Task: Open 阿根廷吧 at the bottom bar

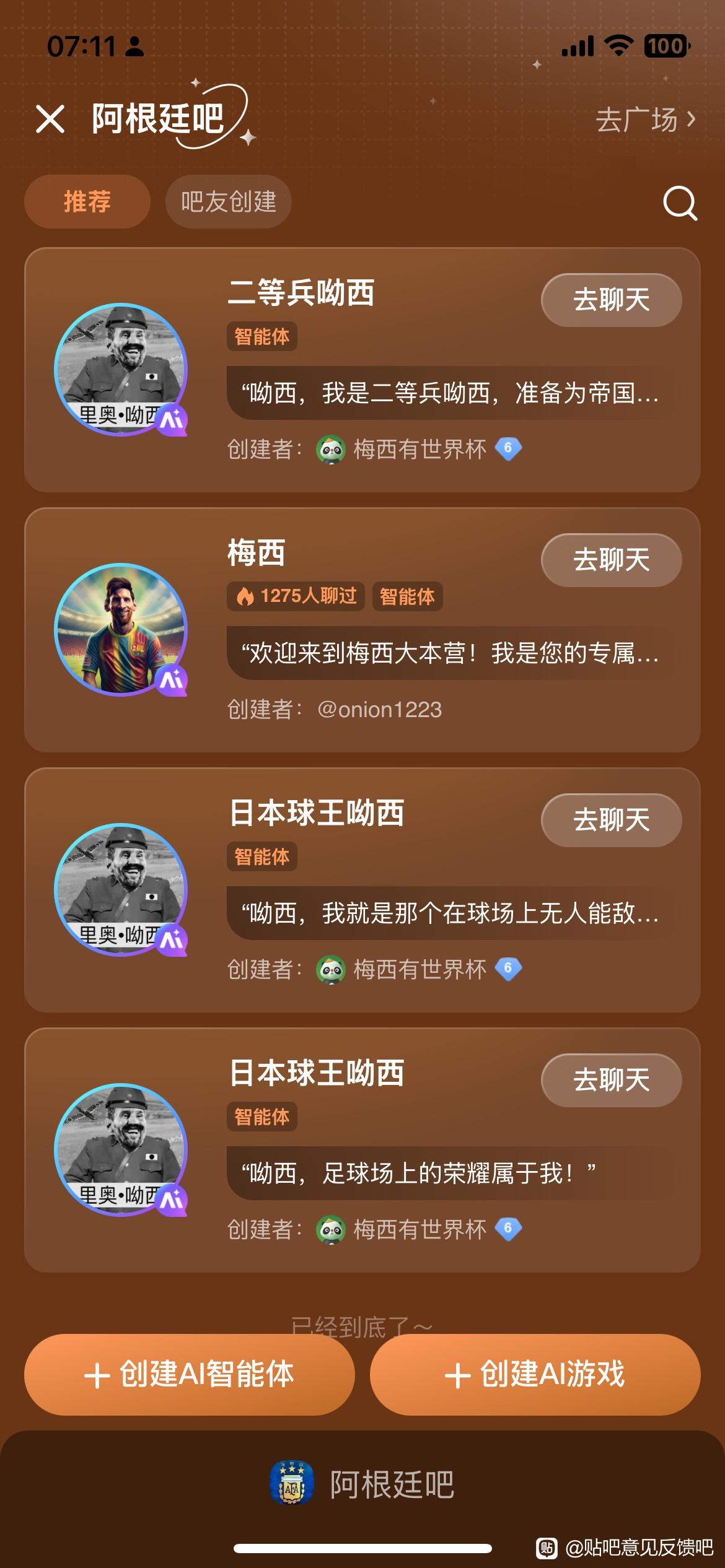Action: 362,1484
